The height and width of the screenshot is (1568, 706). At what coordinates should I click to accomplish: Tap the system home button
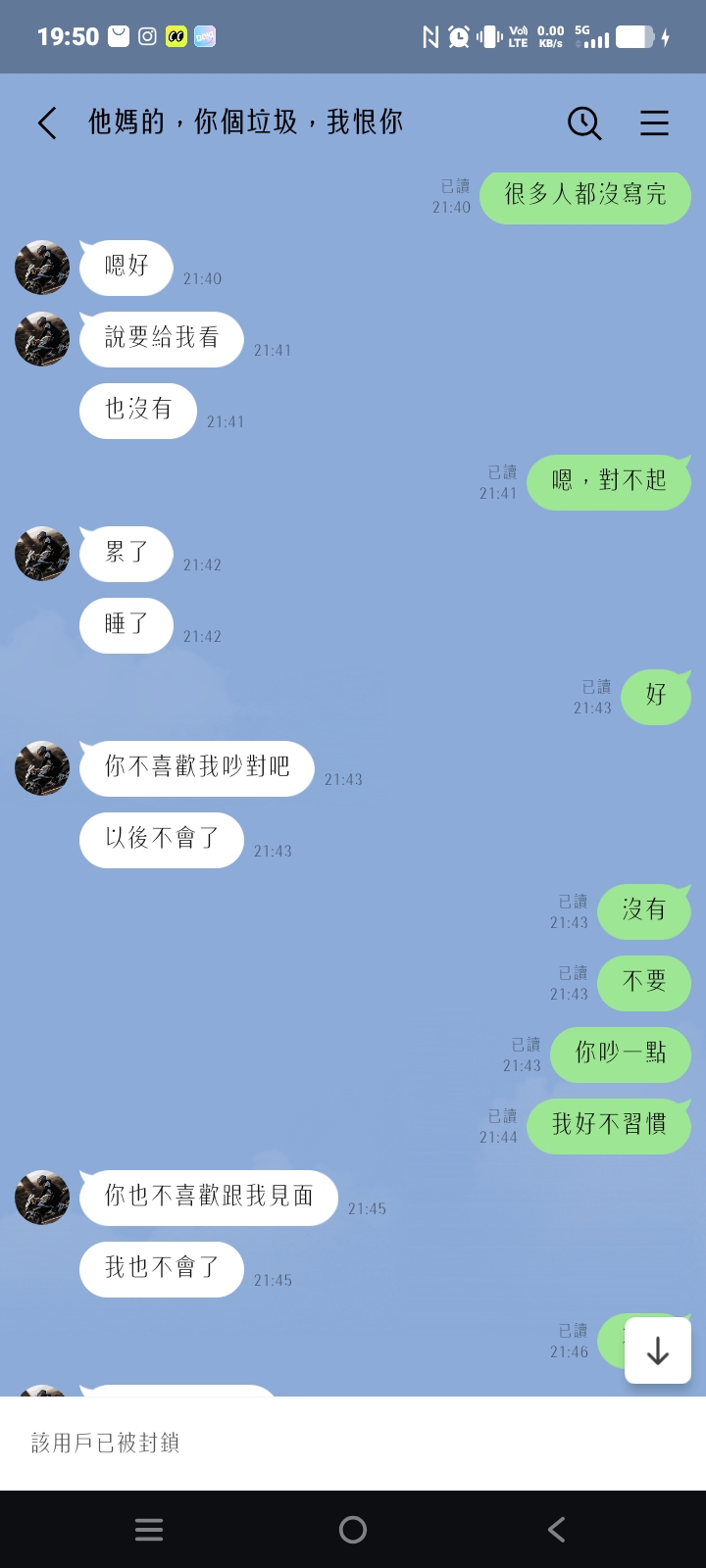coord(353,1530)
